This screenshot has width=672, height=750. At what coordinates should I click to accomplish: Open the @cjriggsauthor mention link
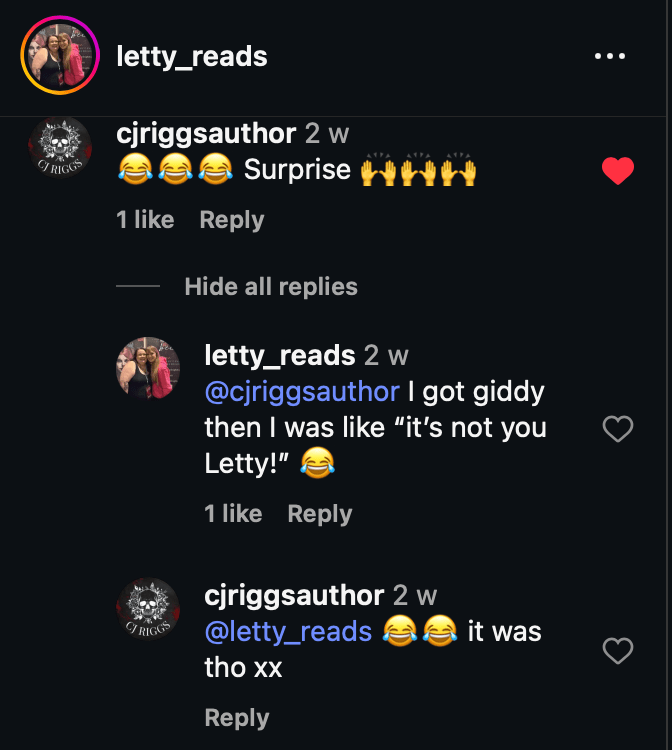301,391
